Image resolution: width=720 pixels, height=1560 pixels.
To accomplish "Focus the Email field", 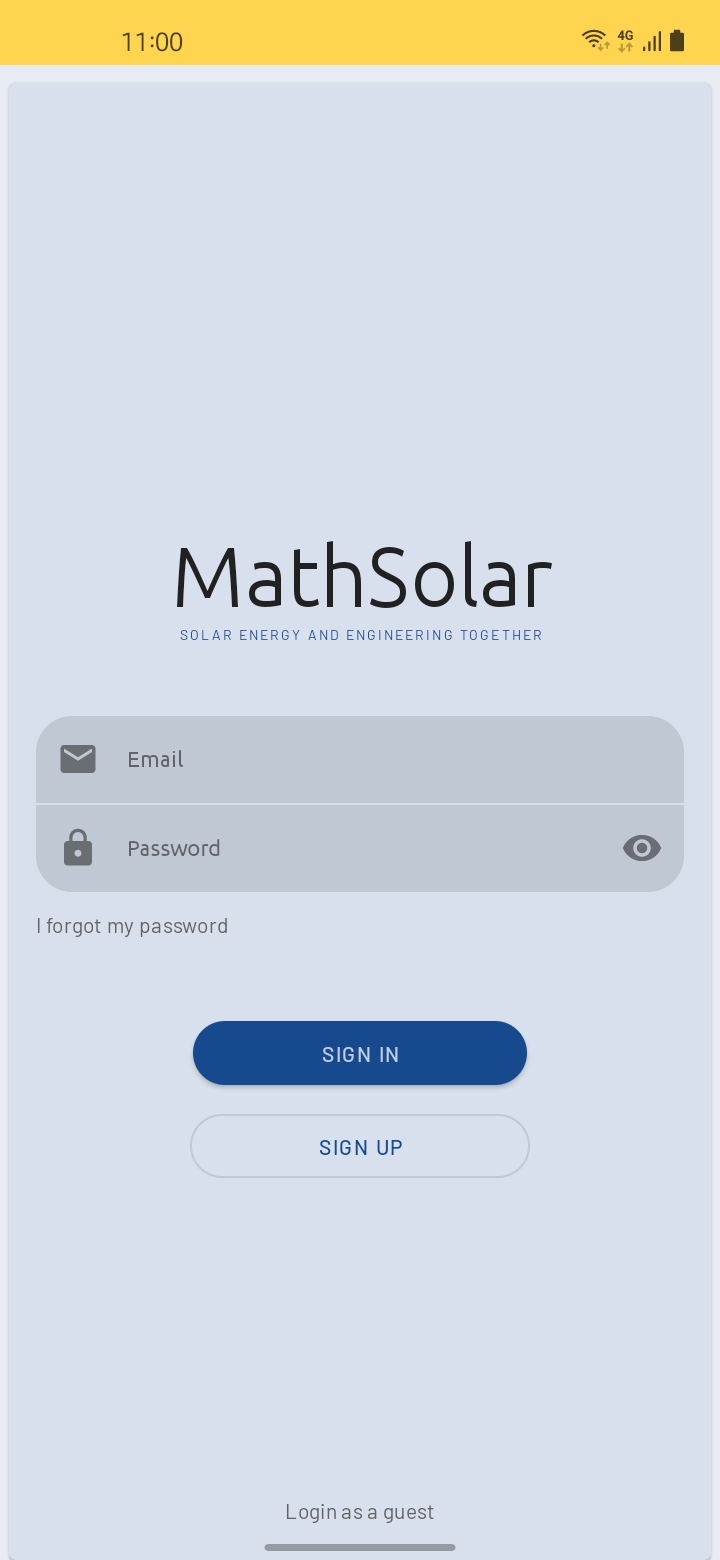I will pos(360,759).
